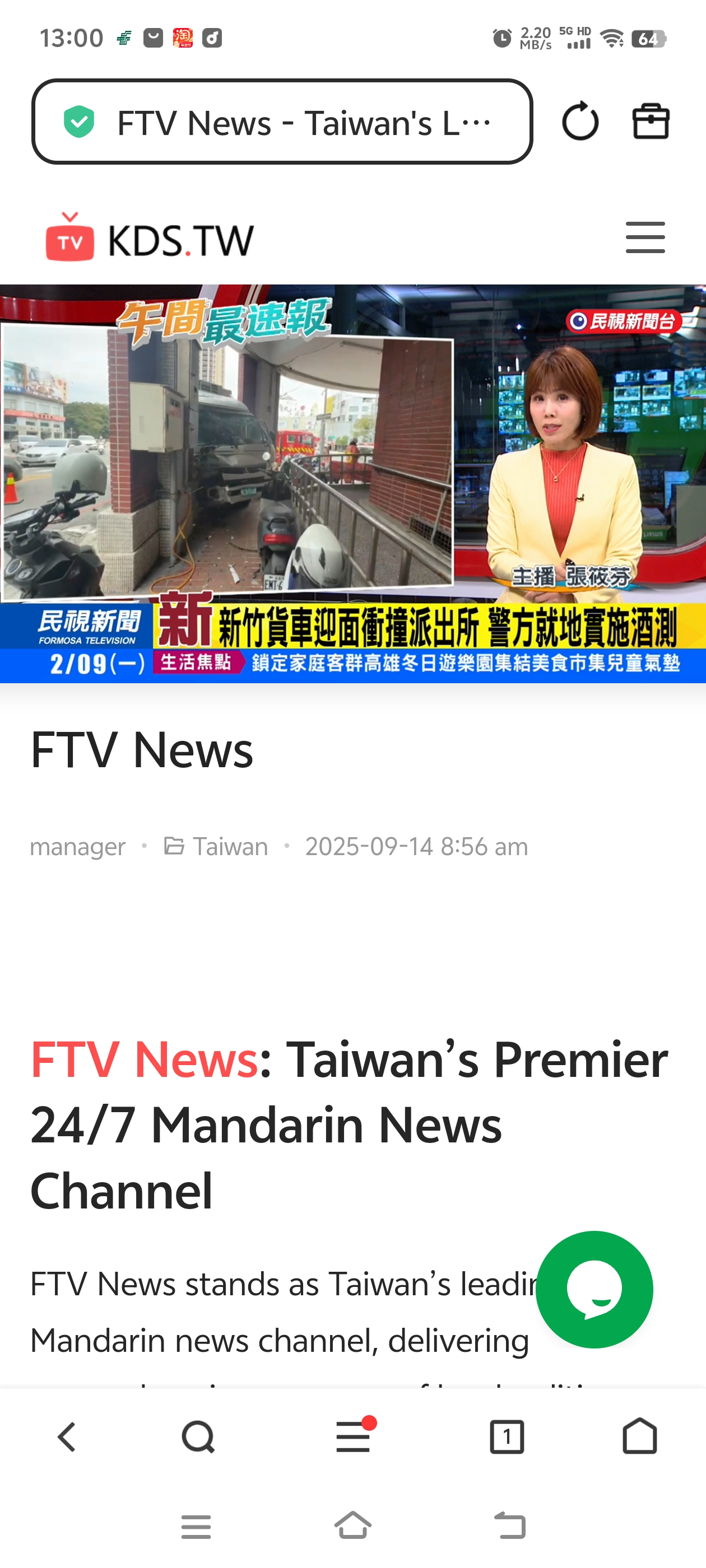The height and width of the screenshot is (1568, 706).
Task: Open the KDS.TW hamburger menu
Action: 644,237
